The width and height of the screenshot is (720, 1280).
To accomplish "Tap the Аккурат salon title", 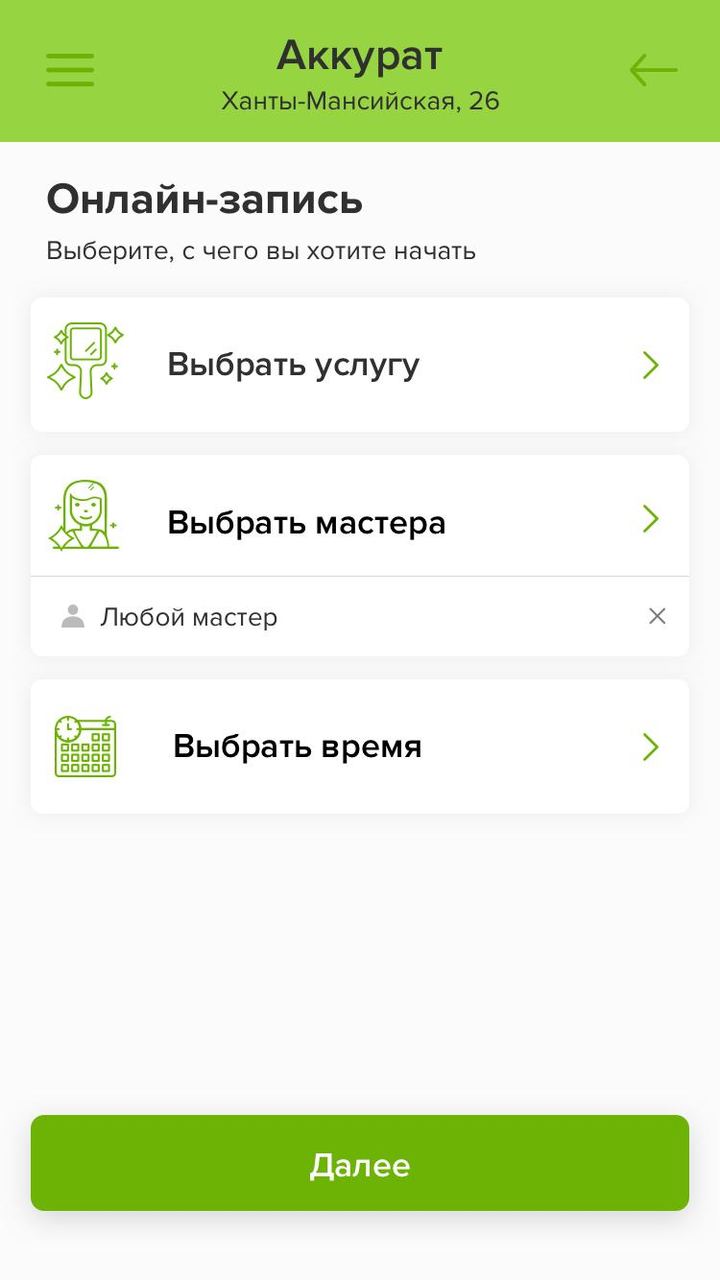I will 360,56.
